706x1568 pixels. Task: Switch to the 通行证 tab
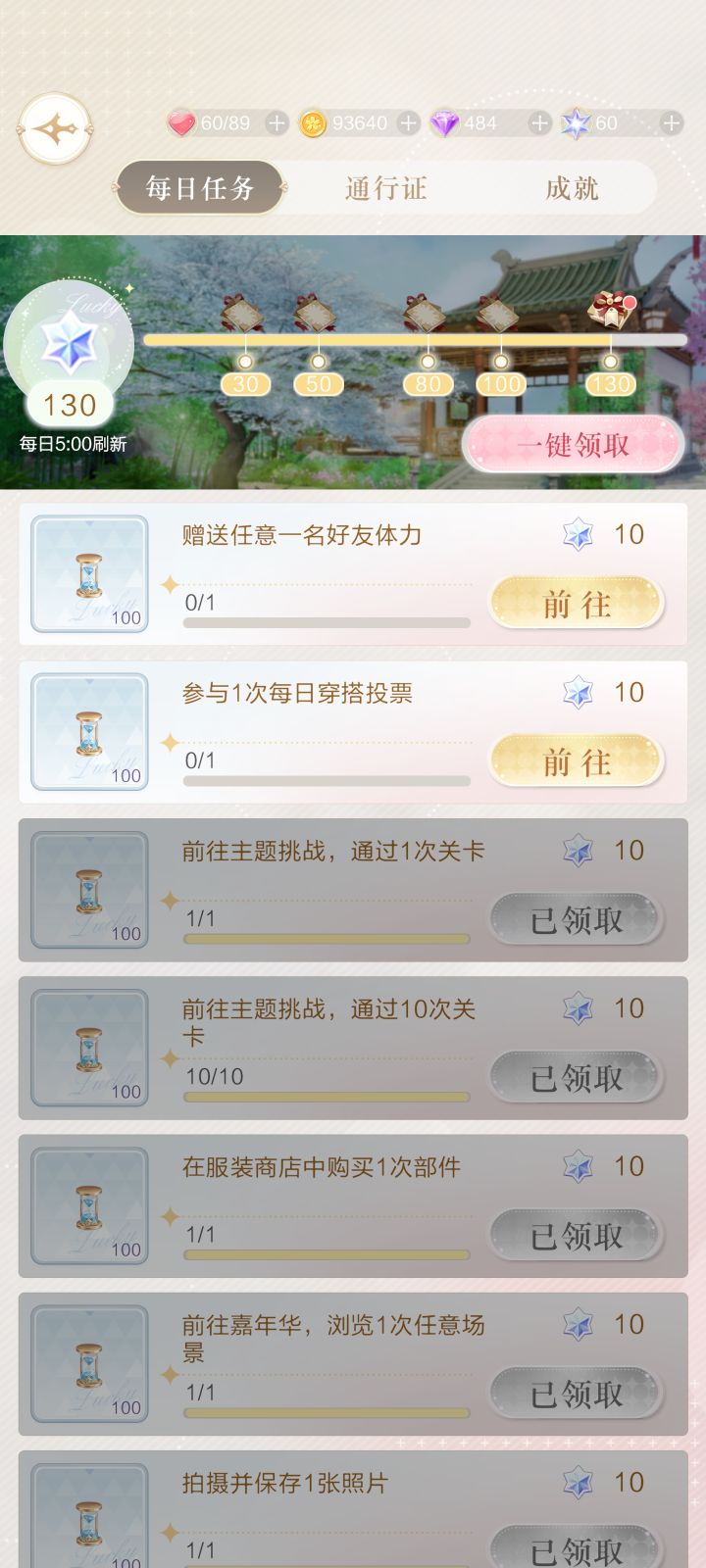coord(385,188)
